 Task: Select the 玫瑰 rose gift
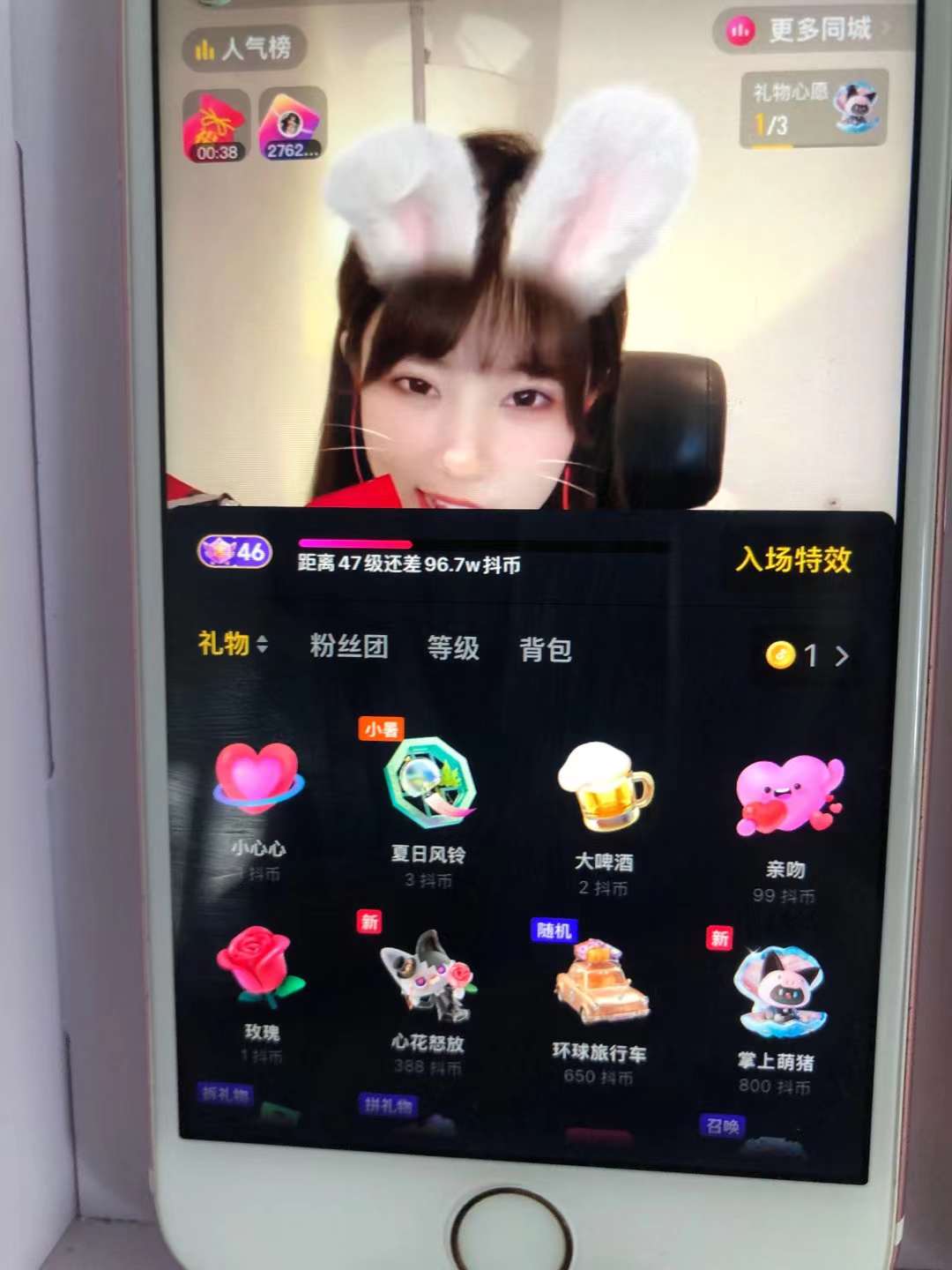point(260,983)
